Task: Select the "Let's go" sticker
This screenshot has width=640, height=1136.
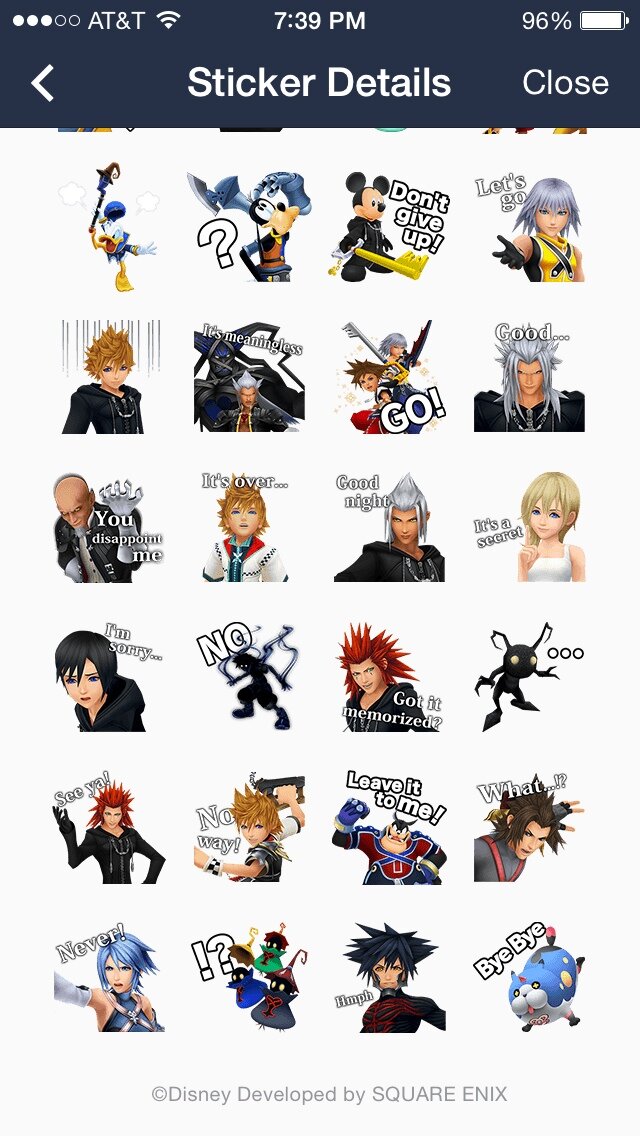Action: (x=530, y=227)
